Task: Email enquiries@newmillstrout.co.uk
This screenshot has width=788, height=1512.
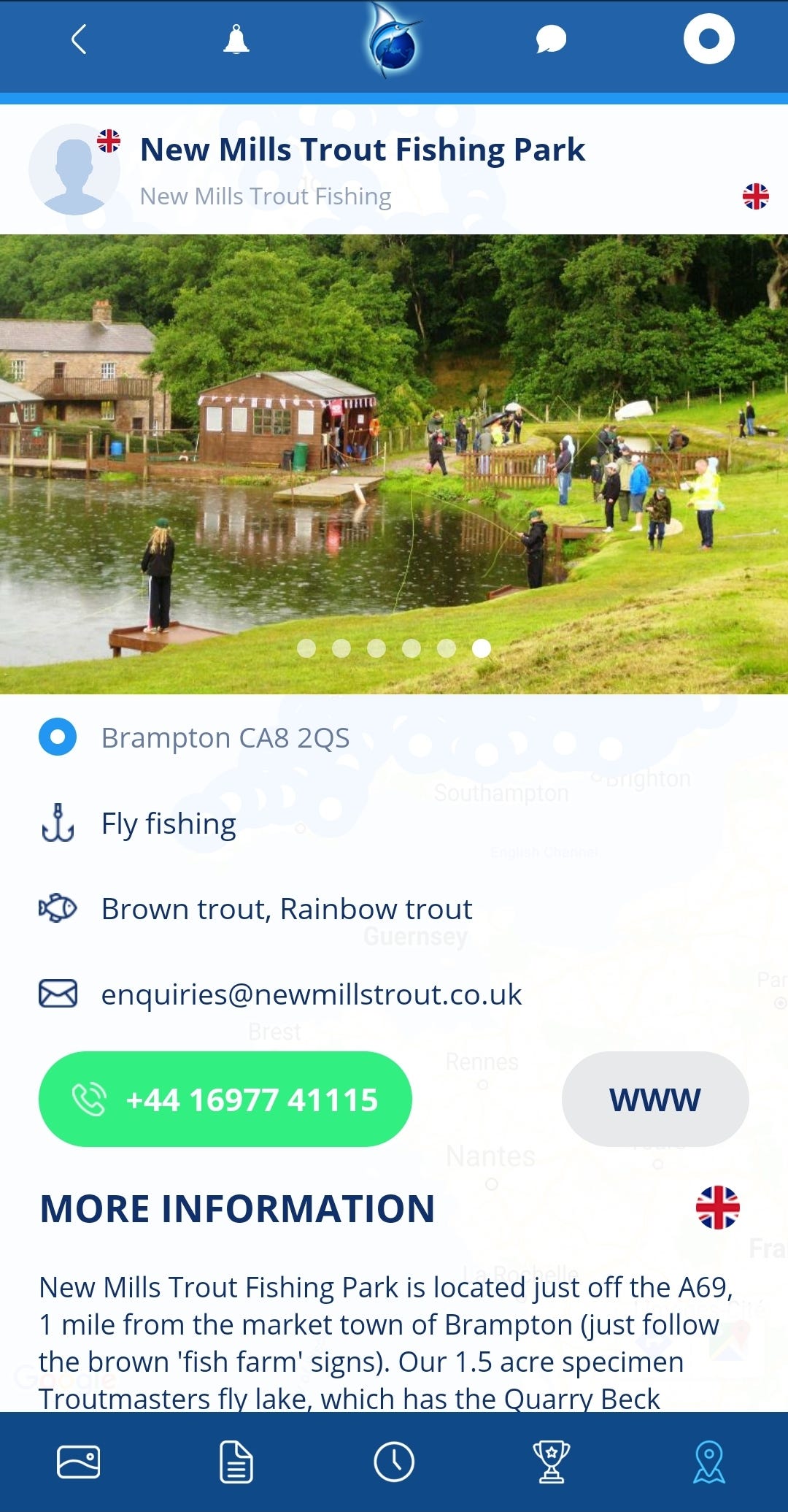Action: pyautogui.click(x=311, y=994)
